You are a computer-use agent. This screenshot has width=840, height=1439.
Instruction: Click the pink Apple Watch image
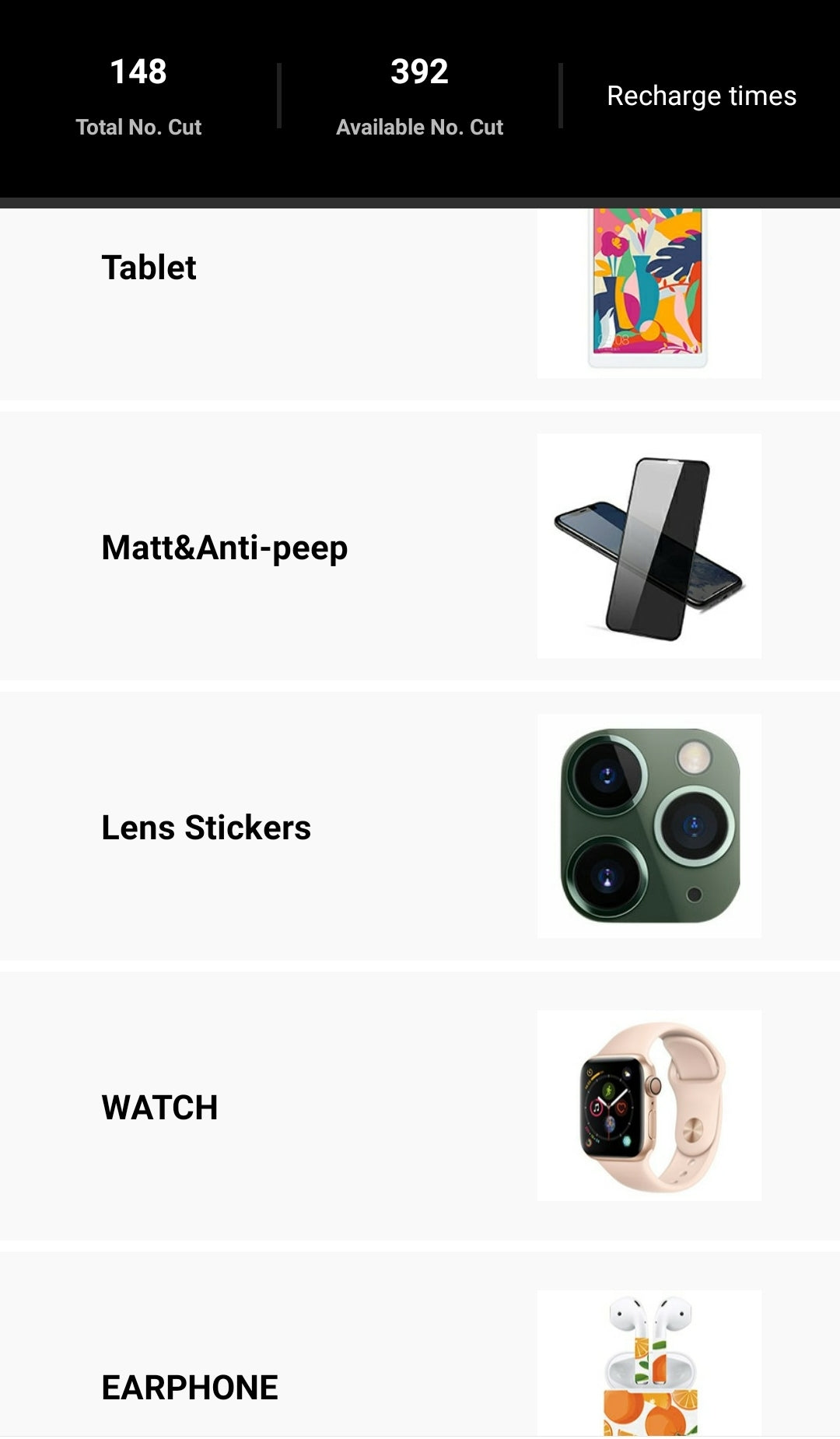648,1106
